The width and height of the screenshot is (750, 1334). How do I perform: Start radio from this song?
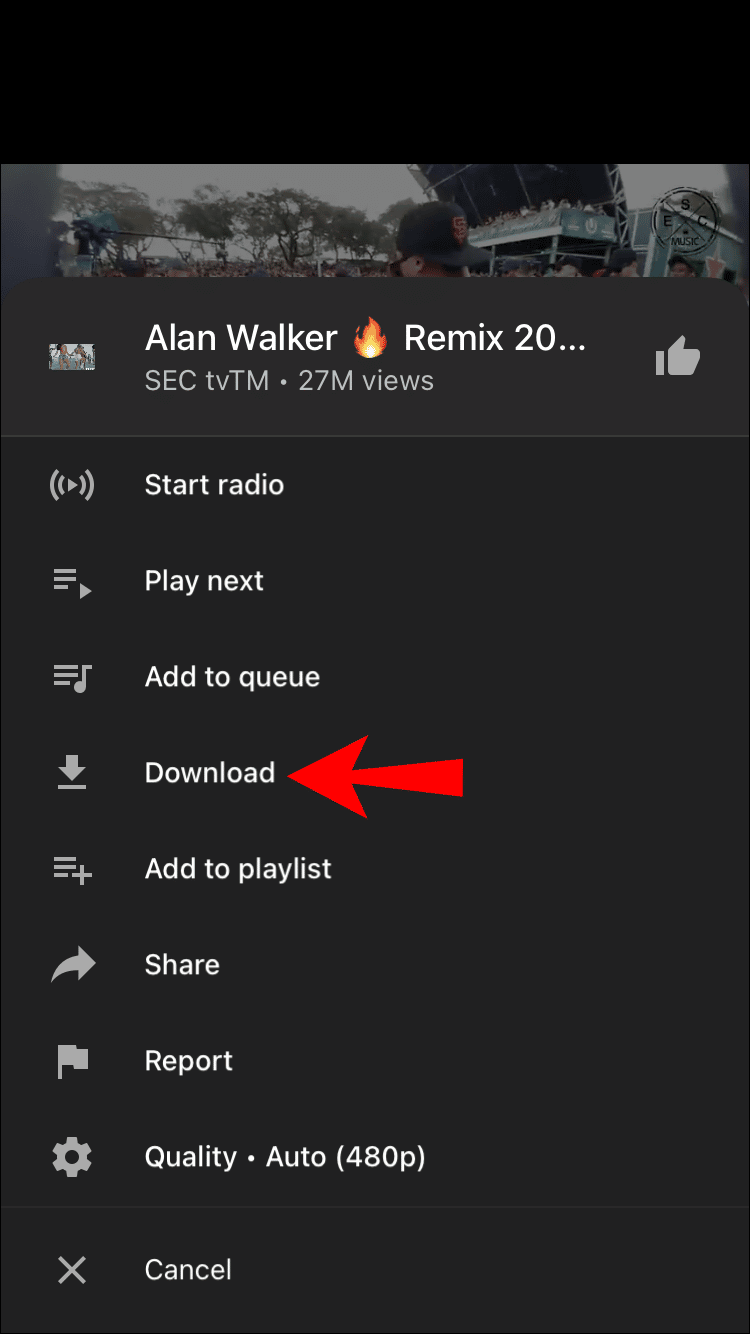coord(214,485)
